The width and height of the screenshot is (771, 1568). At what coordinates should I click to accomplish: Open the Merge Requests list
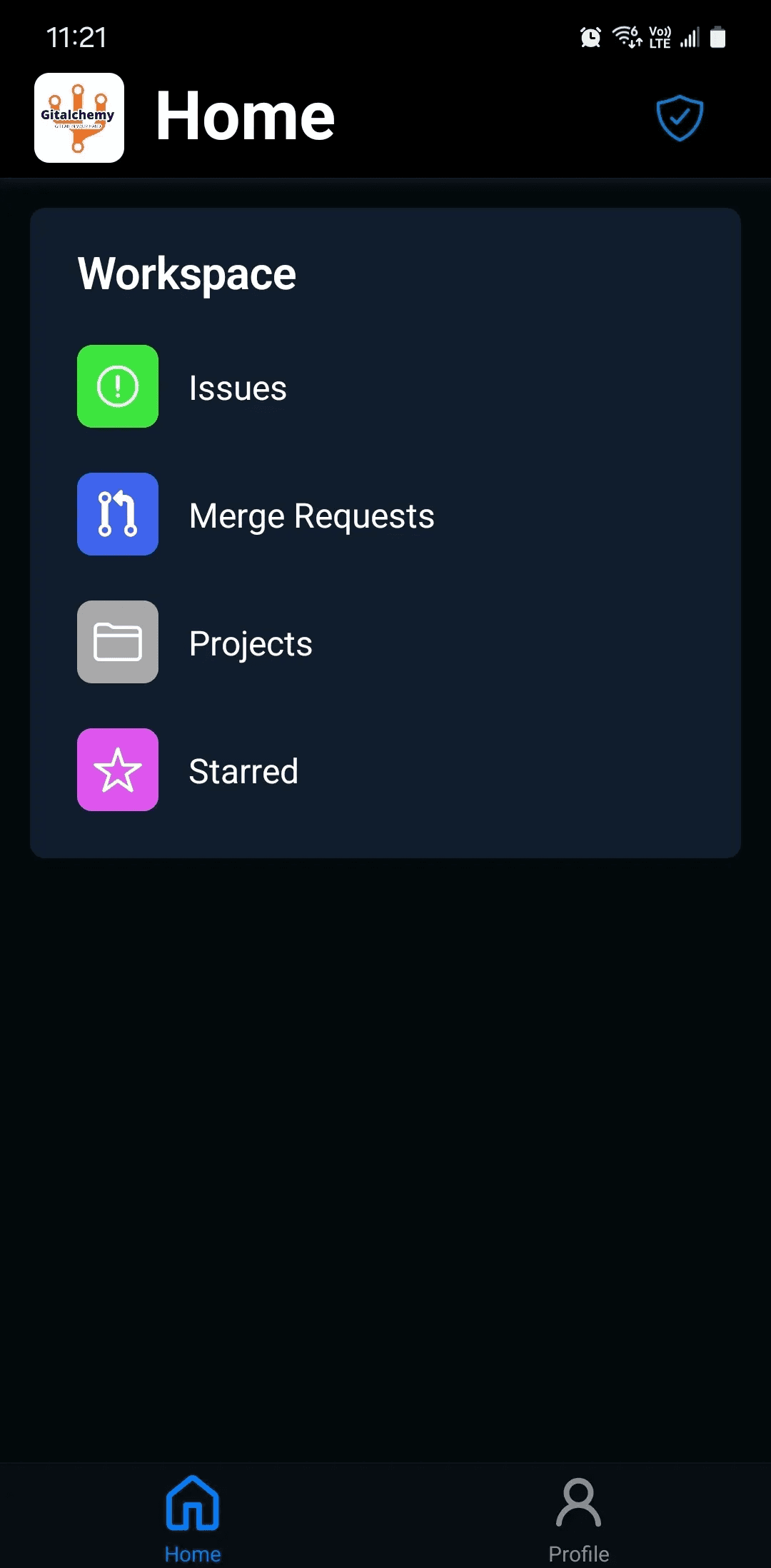click(311, 515)
